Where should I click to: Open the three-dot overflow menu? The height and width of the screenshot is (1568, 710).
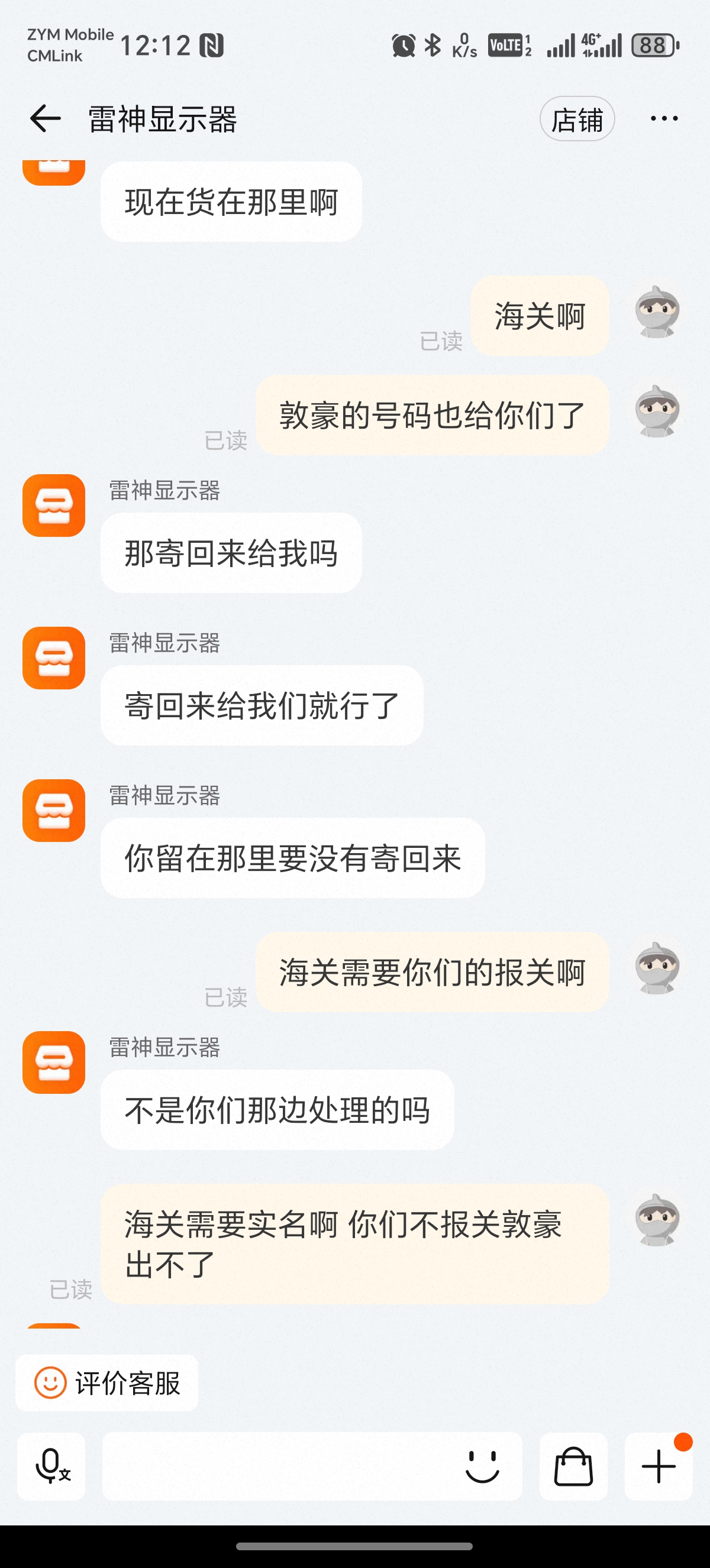[x=663, y=119]
